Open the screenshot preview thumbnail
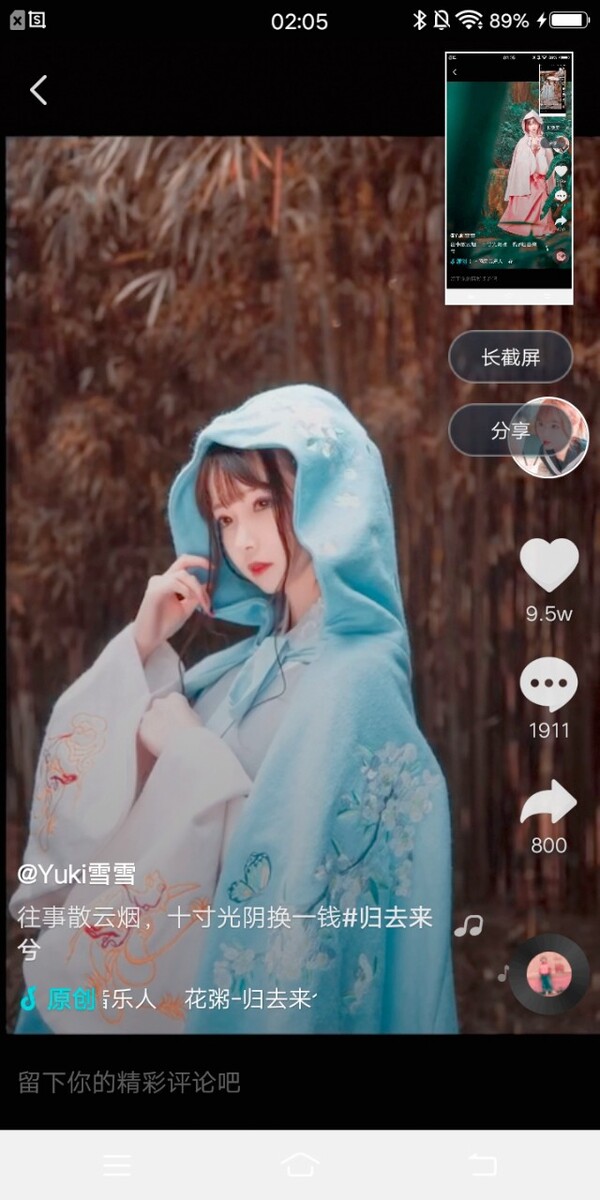The height and width of the screenshot is (1200, 600). pyautogui.click(x=509, y=178)
